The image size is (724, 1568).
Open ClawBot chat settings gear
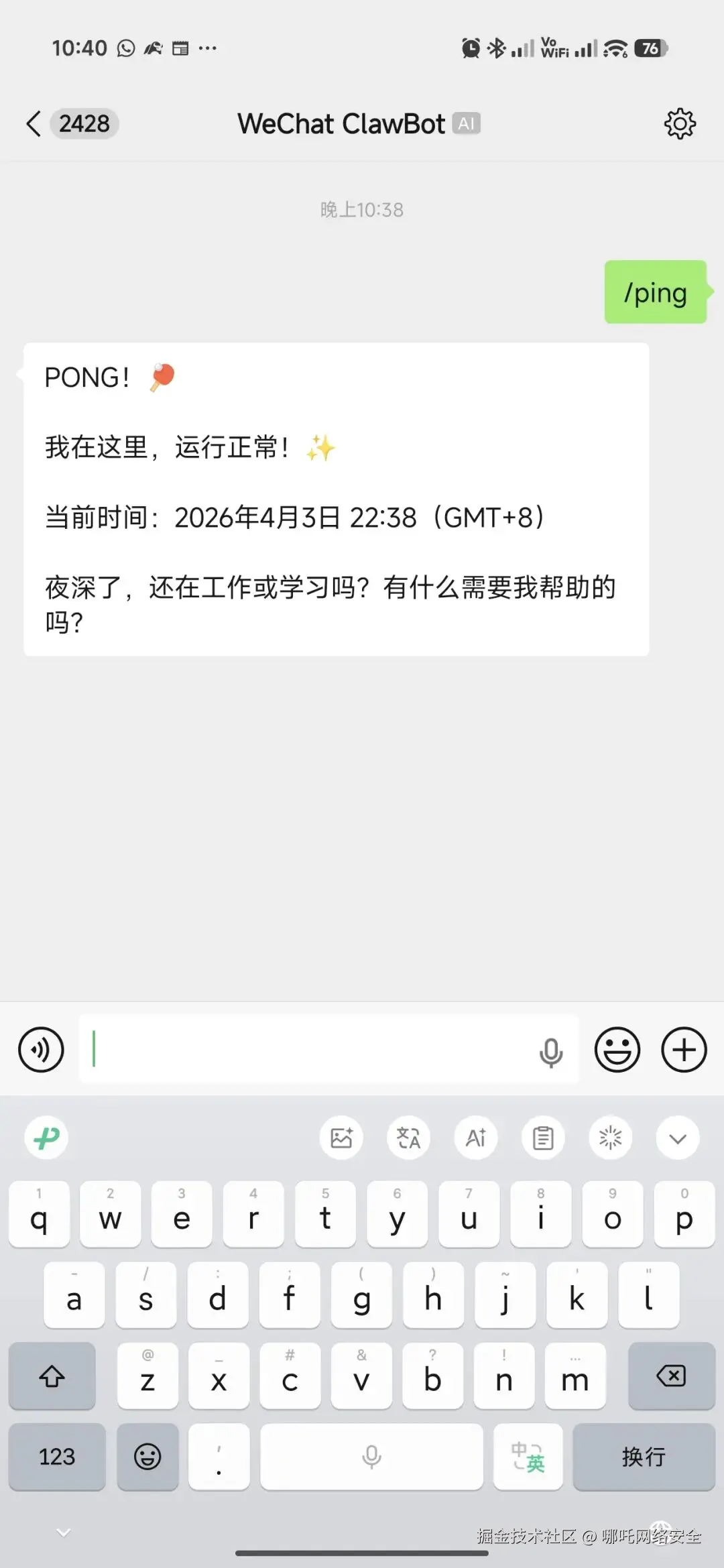click(x=680, y=124)
